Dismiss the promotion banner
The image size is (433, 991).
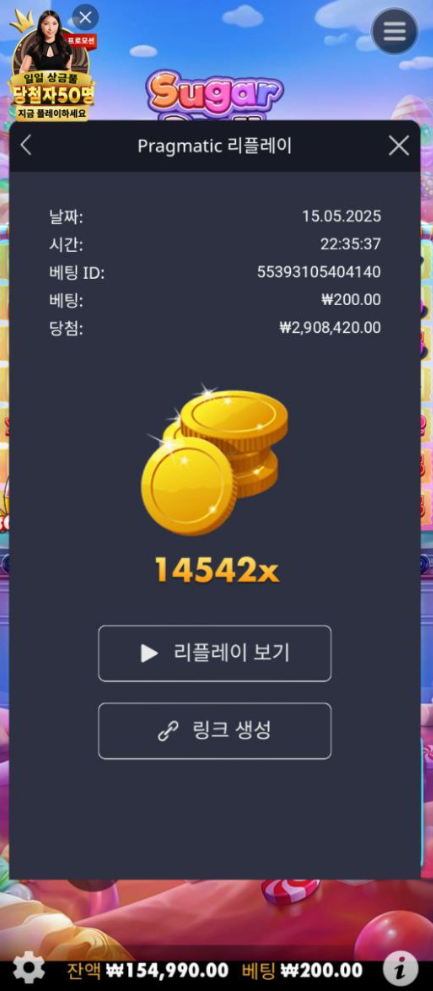pyautogui.click(x=85, y=17)
